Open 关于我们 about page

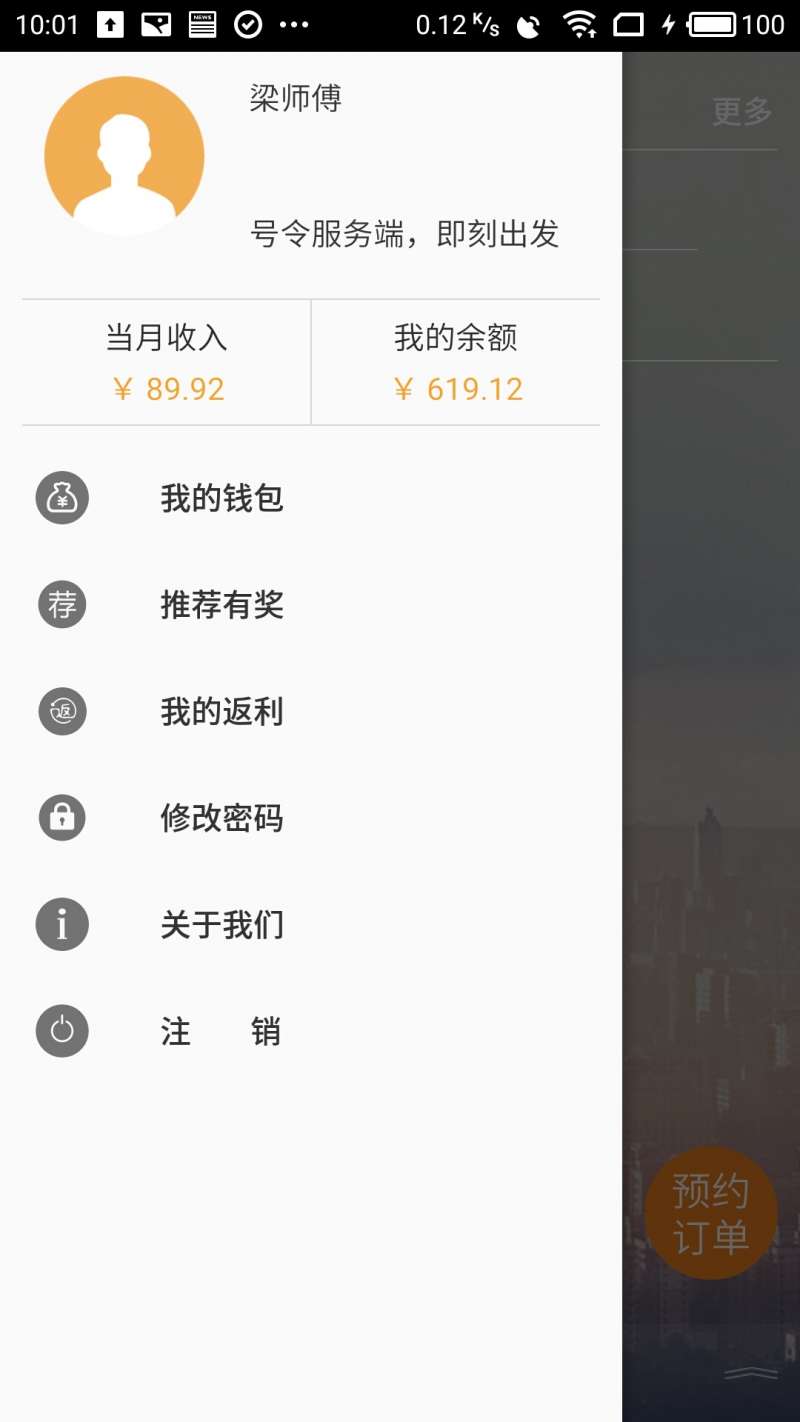click(x=311, y=925)
